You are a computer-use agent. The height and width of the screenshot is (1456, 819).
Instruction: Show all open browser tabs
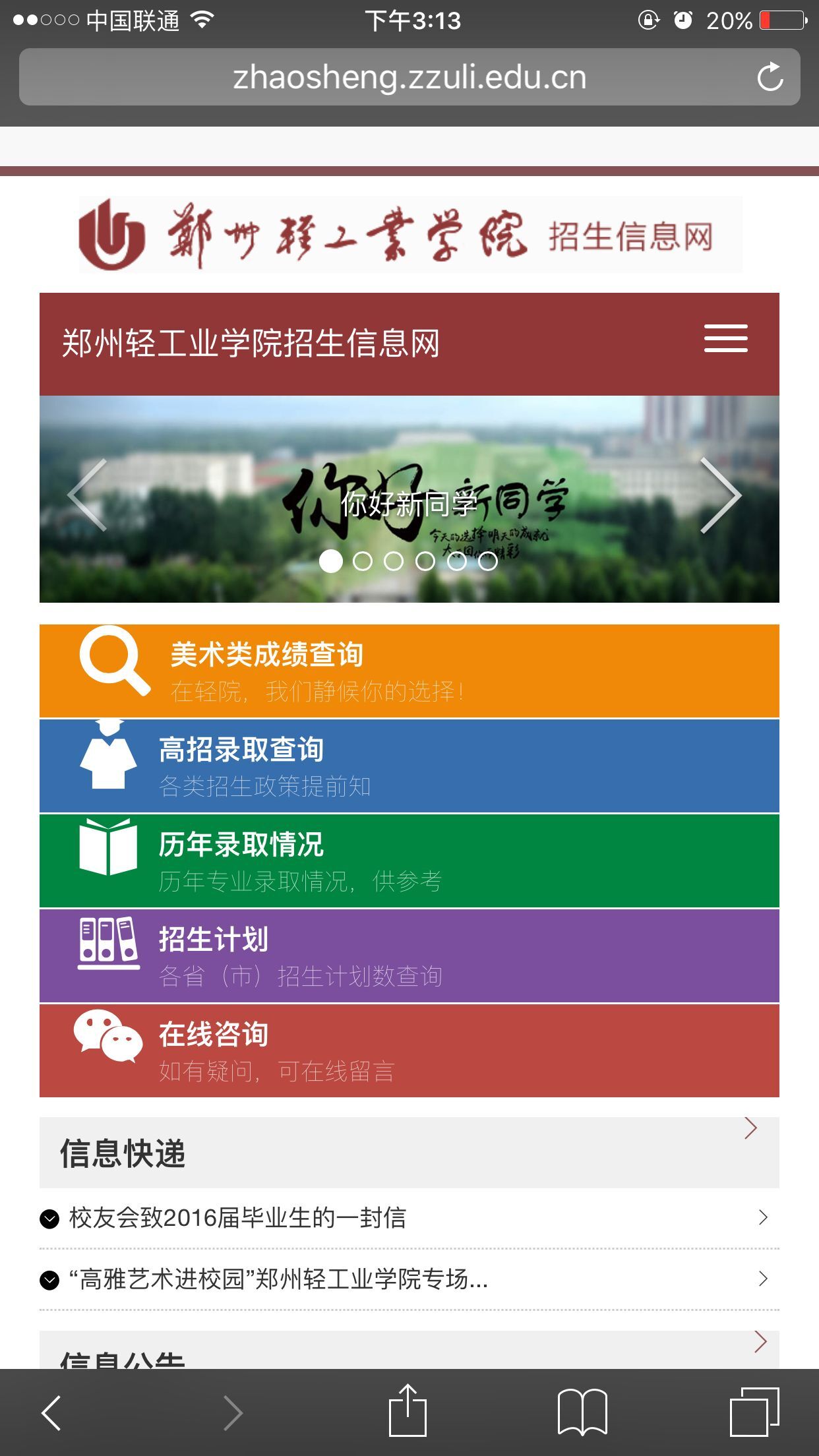754,1412
